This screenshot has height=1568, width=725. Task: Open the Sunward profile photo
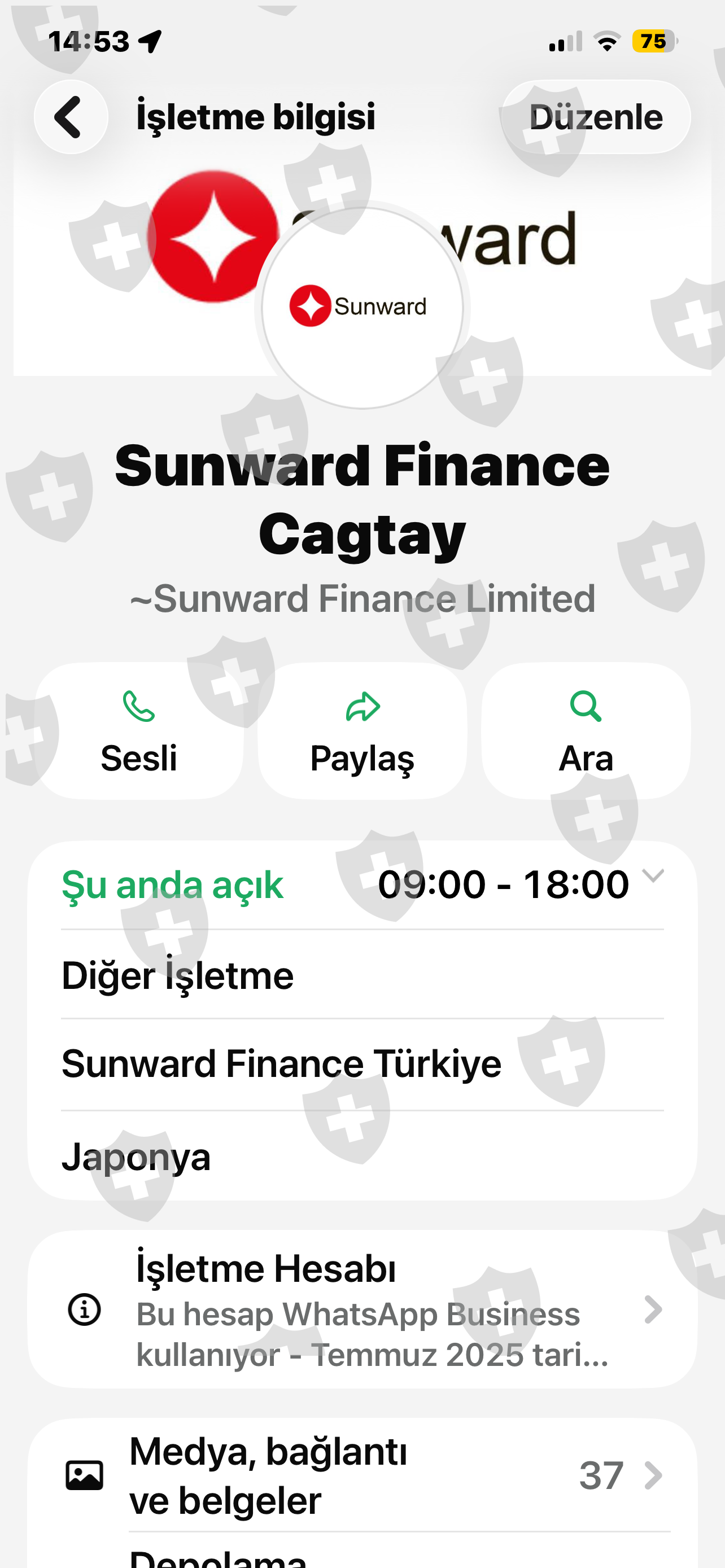[362, 308]
